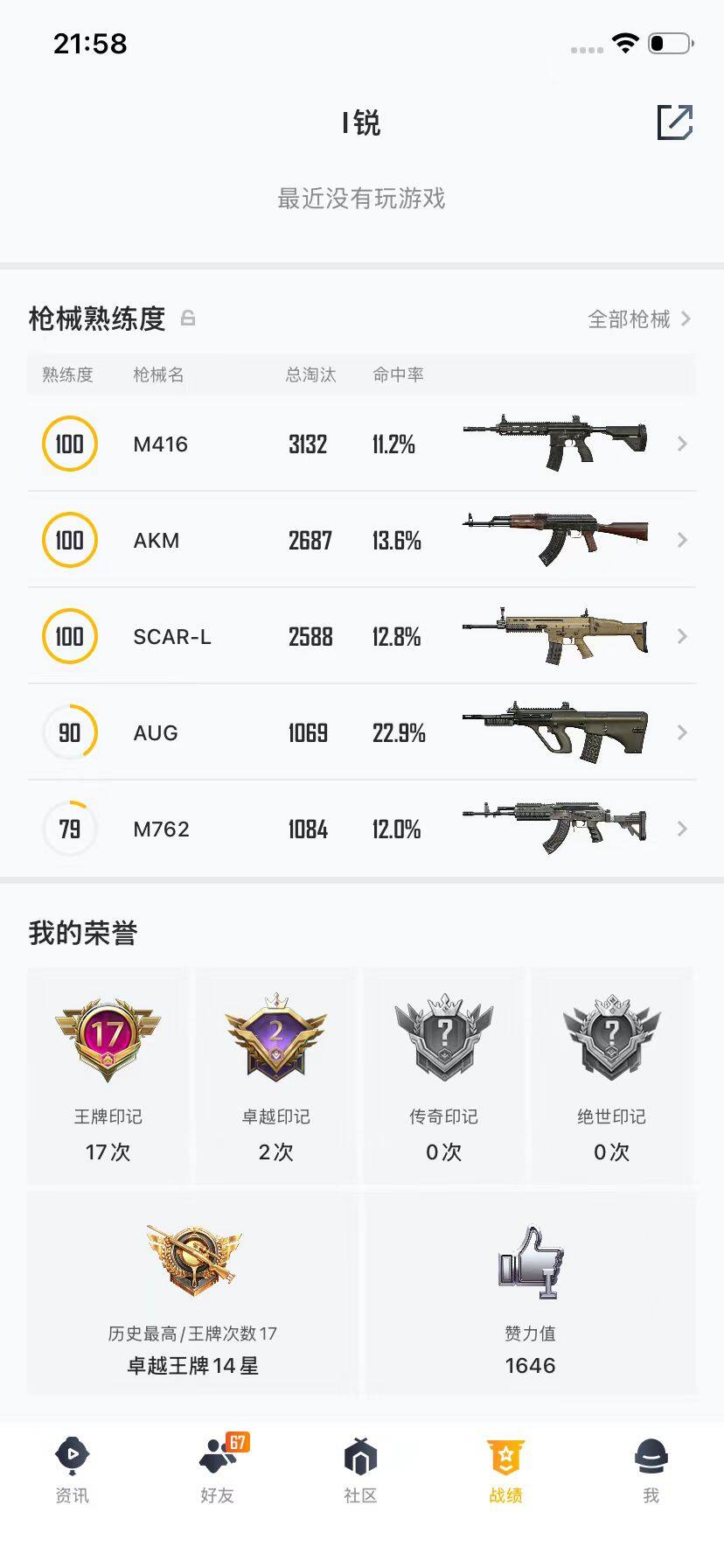Tap the 传奇印记 silver badge icon
The width and height of the screenshot is (724, 1568).
[444, 1037]
